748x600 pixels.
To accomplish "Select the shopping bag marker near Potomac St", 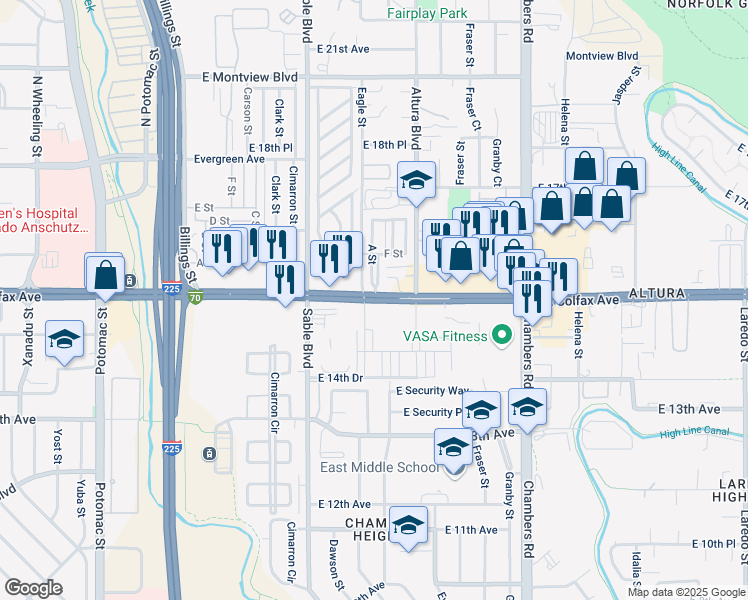I will click(x=104, y=274).
